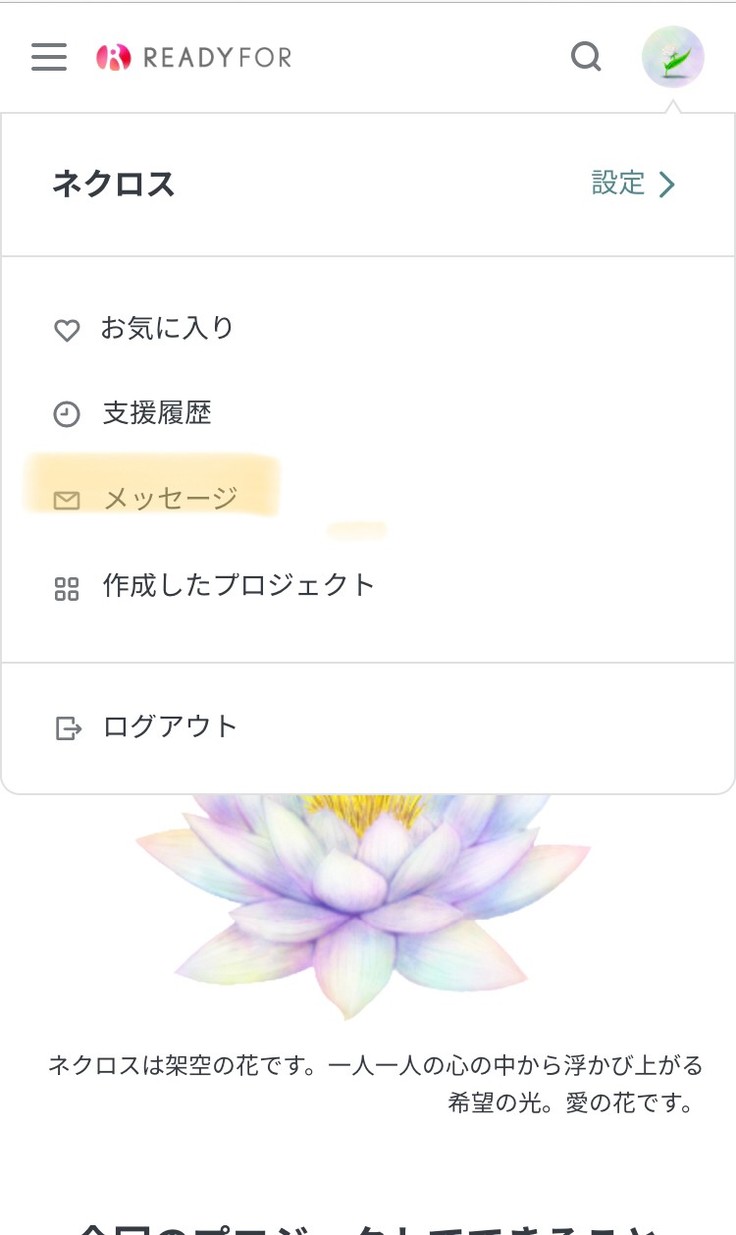Close the profile avatar dropdown
736x1235 pixels.
click(x=673, y=57)
